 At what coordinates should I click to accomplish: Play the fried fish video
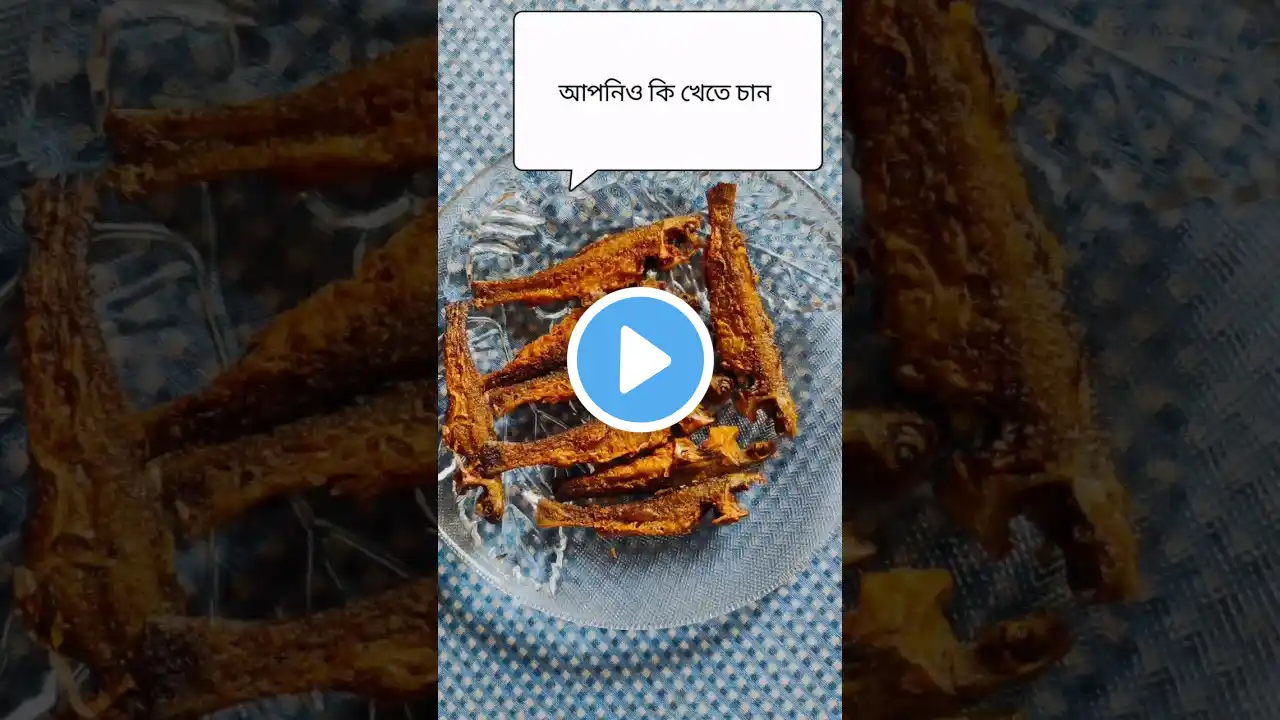coord(640,359)
